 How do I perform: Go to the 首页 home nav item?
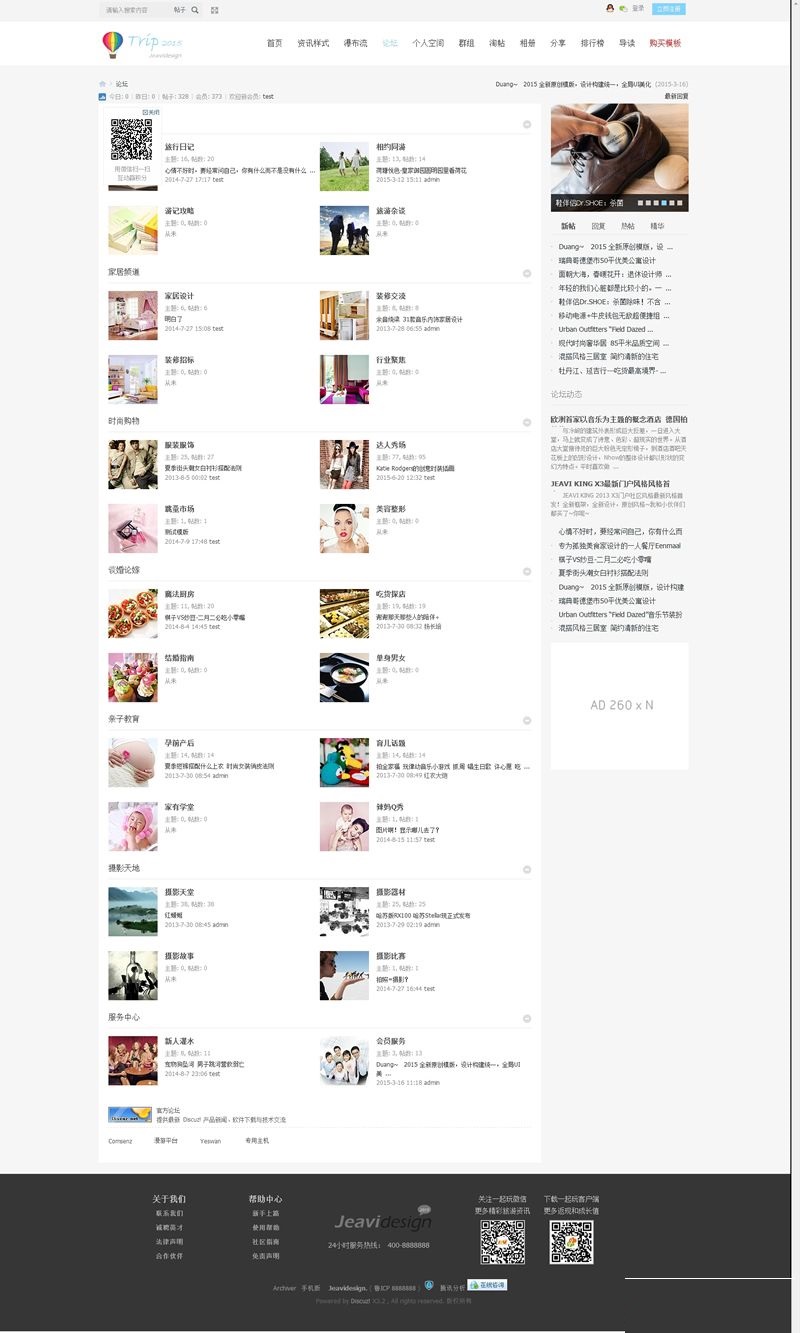274,44
